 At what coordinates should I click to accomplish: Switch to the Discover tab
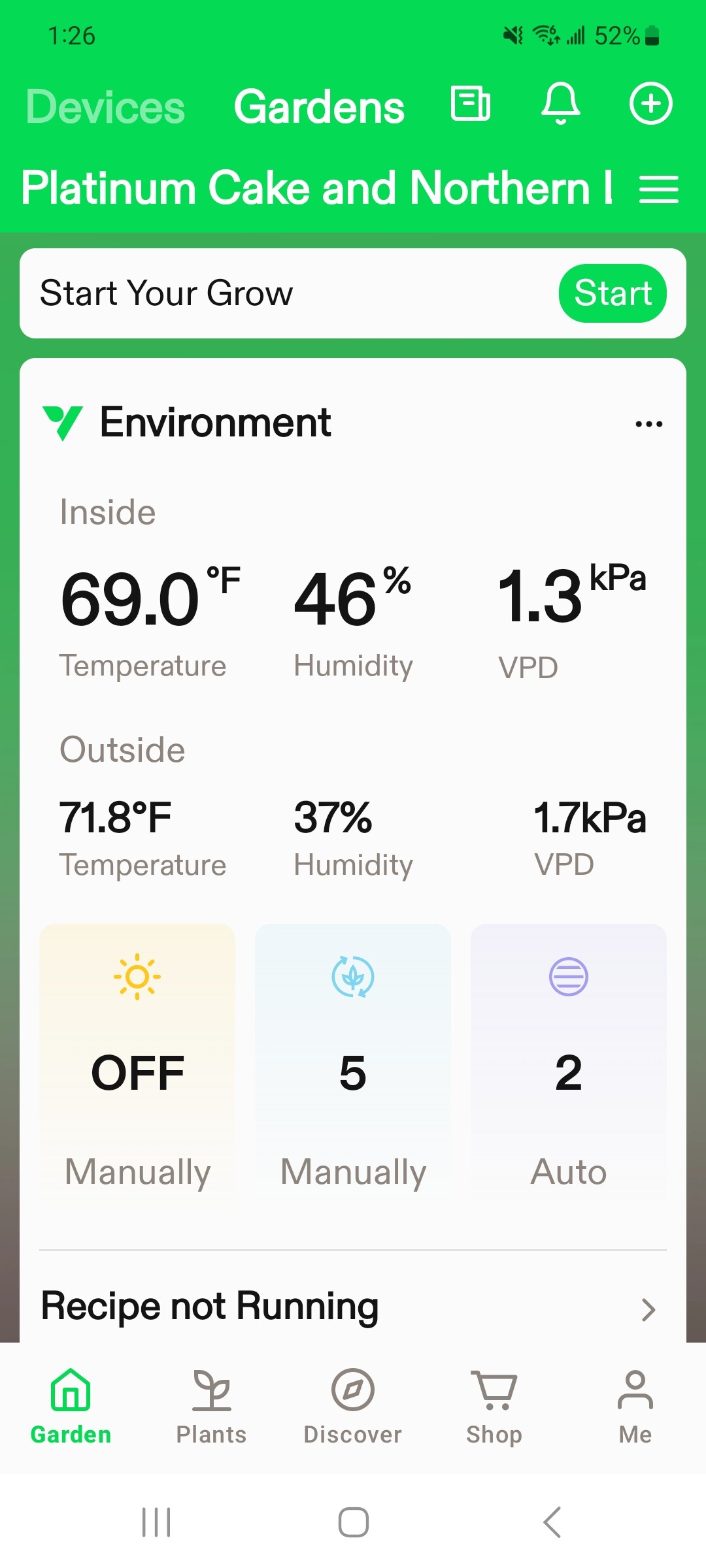pyautogui.click(x=352, y=1406)
